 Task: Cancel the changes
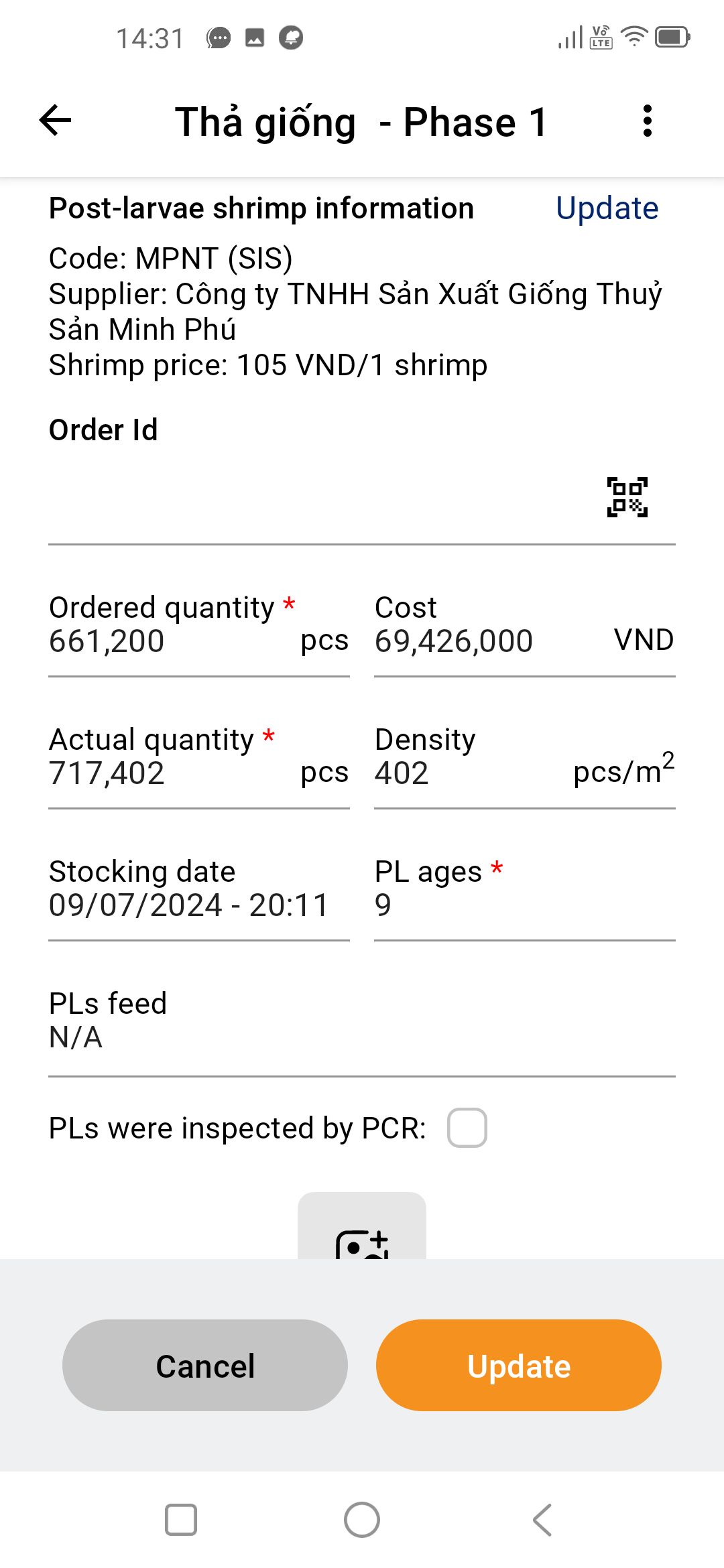tap(205, 1366)
